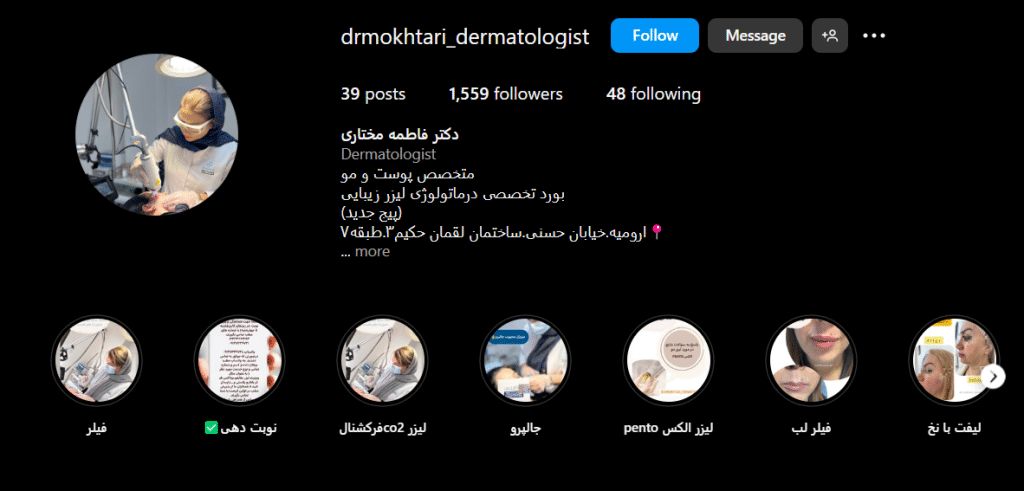1024x491 pixels.
Task: Open the نوبت دهی story highlight
Action: point(240,361)
